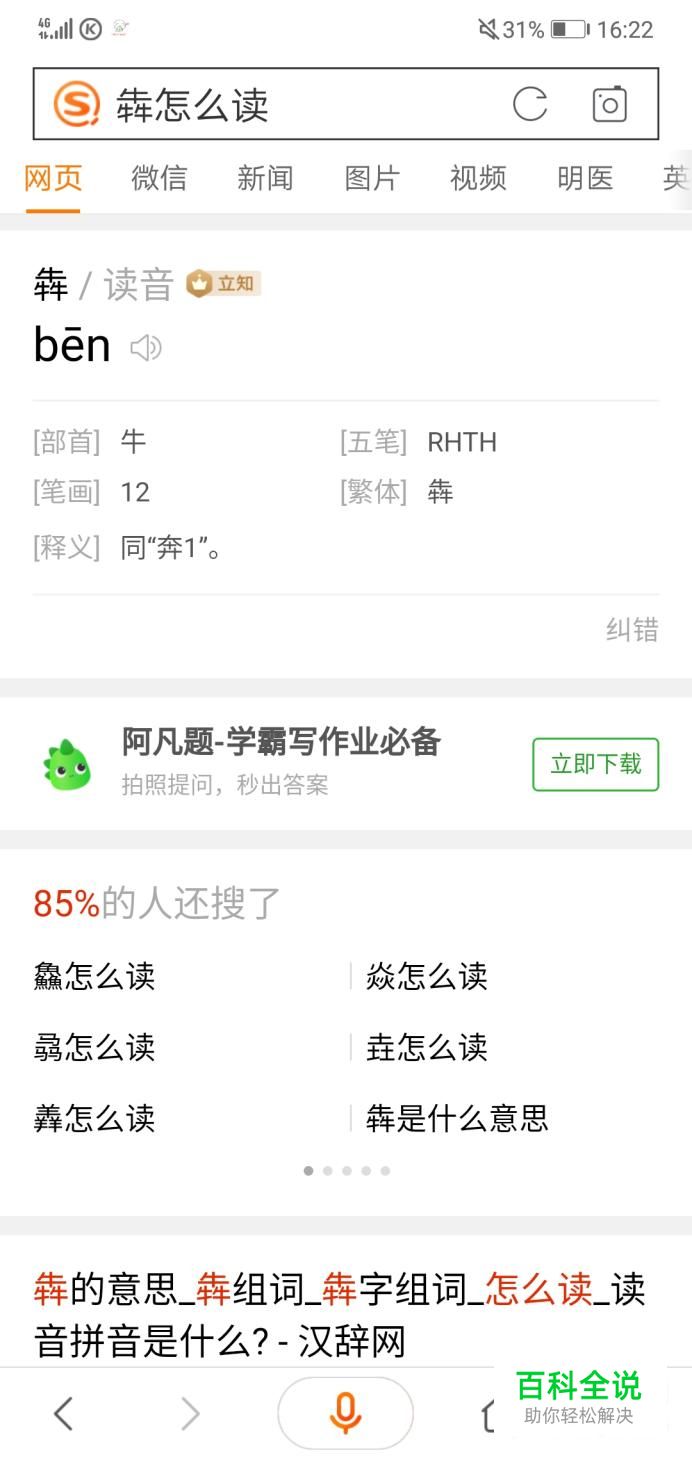Open the 图片 tab

click(372, 178)
